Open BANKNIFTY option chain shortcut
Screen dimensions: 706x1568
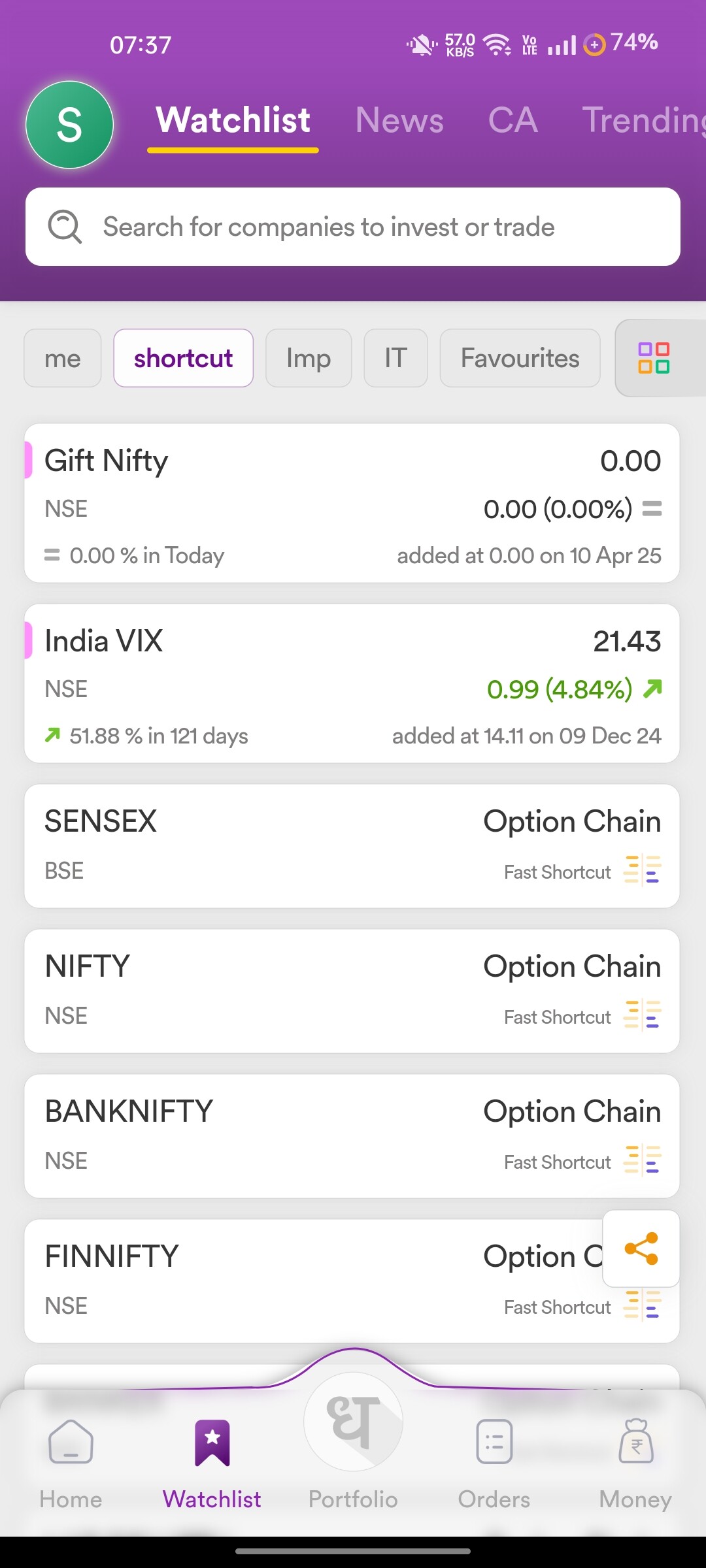click(x=352, y=1136)
